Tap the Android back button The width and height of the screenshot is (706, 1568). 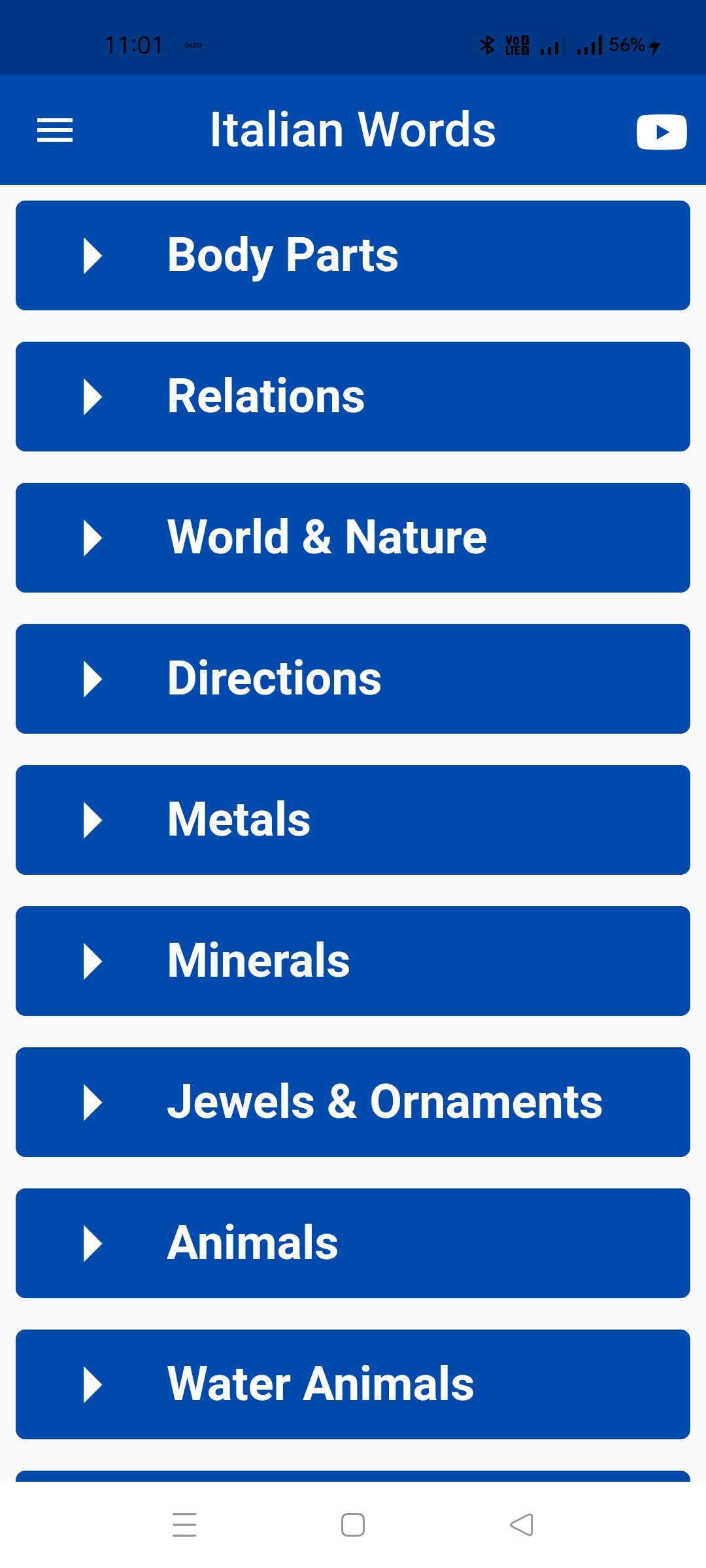(521, 1524)
